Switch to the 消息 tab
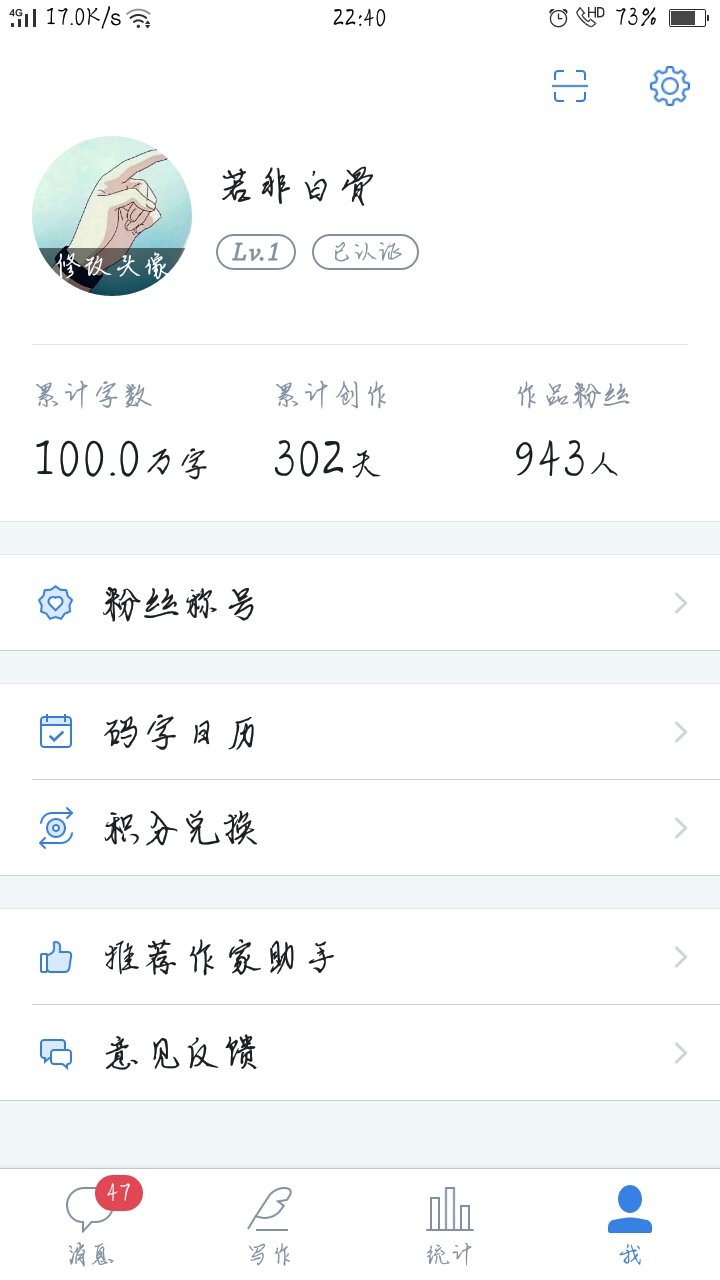Image resolution: width=720 pixels, height=1280 pixels. pos(91,1224)
